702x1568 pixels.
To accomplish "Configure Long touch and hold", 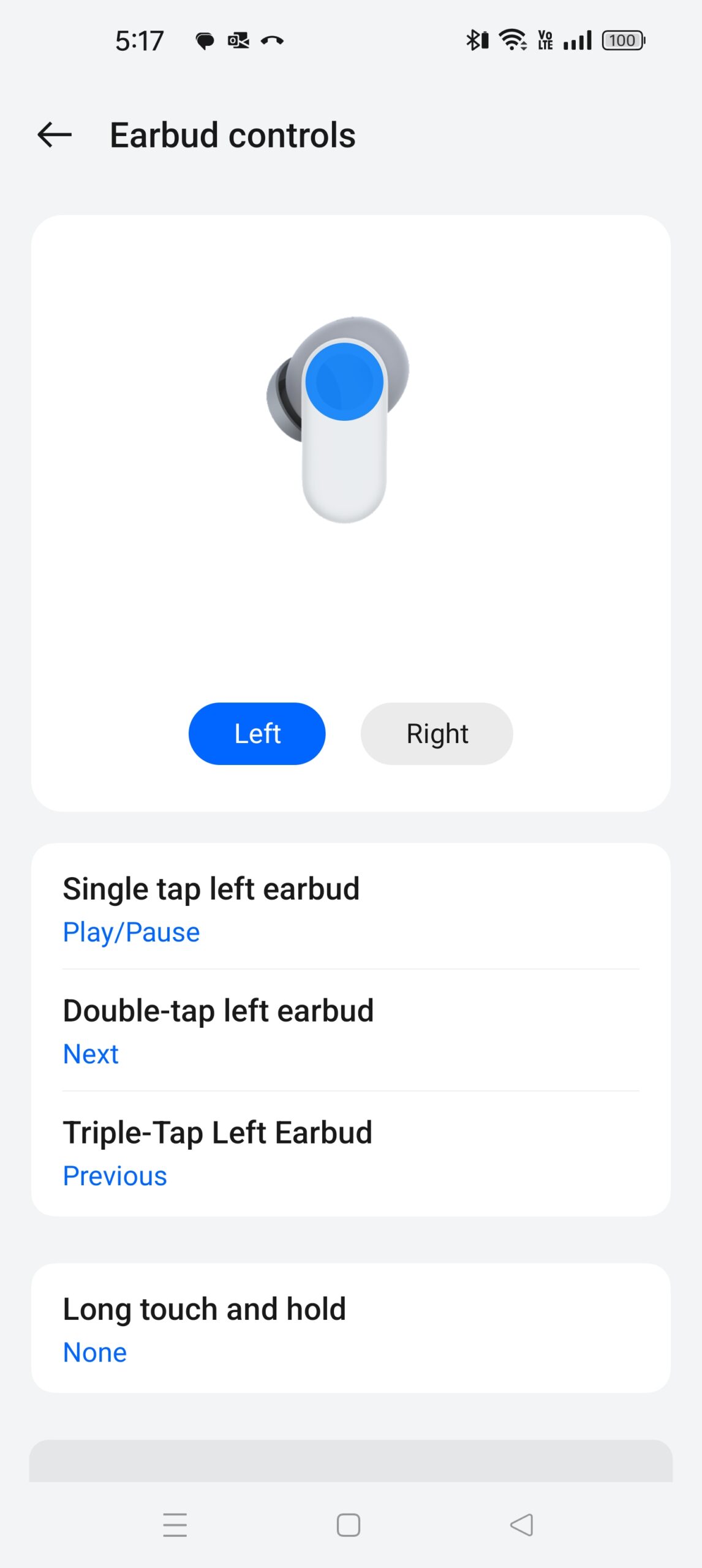I will coord(350,1329).
